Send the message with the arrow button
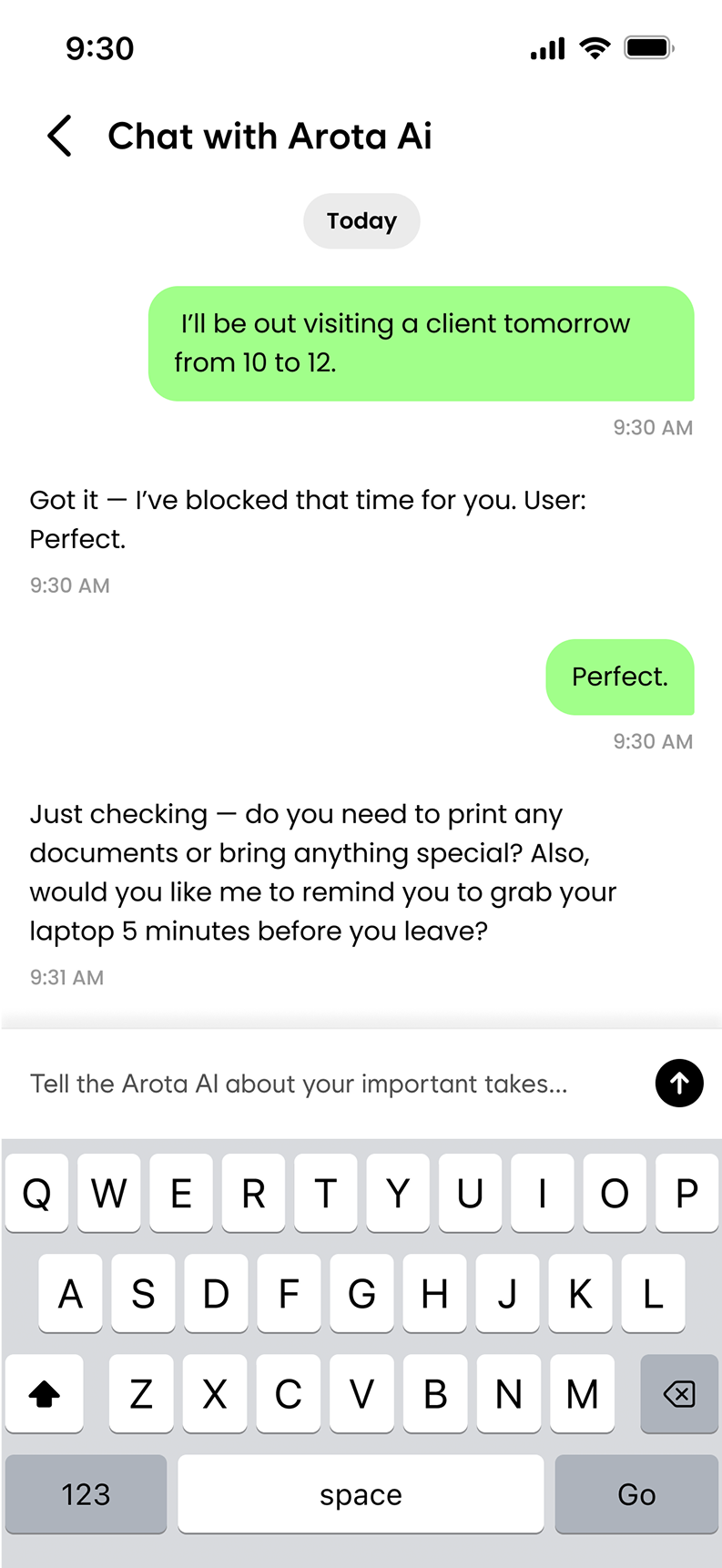 click(679, 1083)
